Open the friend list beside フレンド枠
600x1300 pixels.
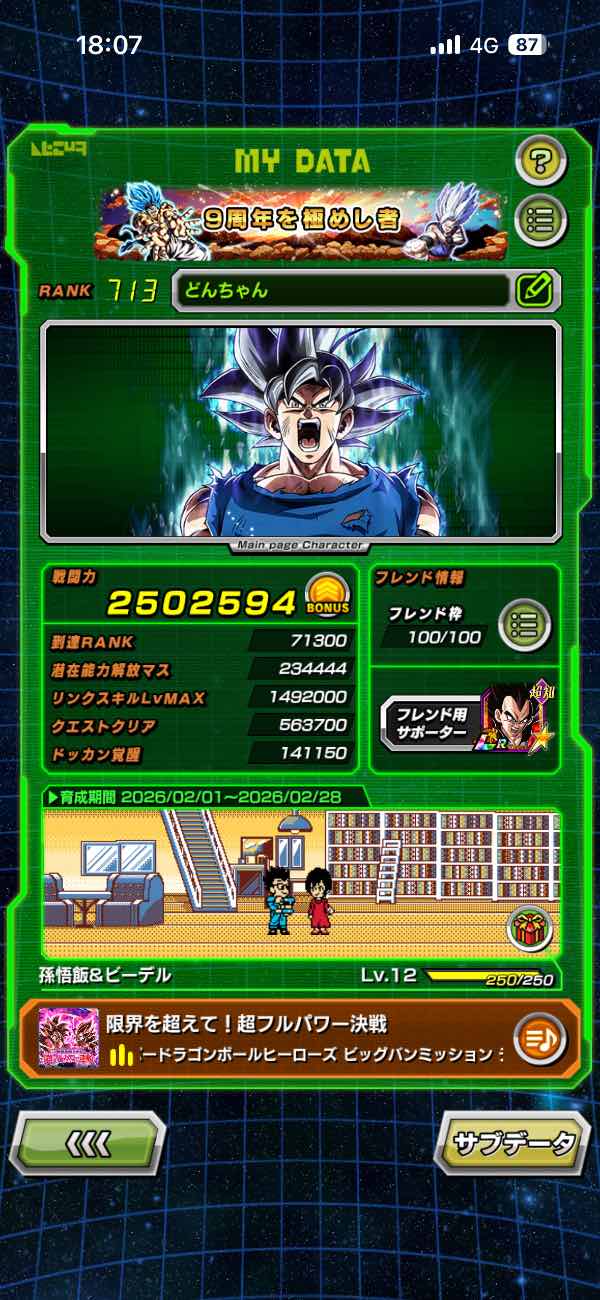[524, 624]
